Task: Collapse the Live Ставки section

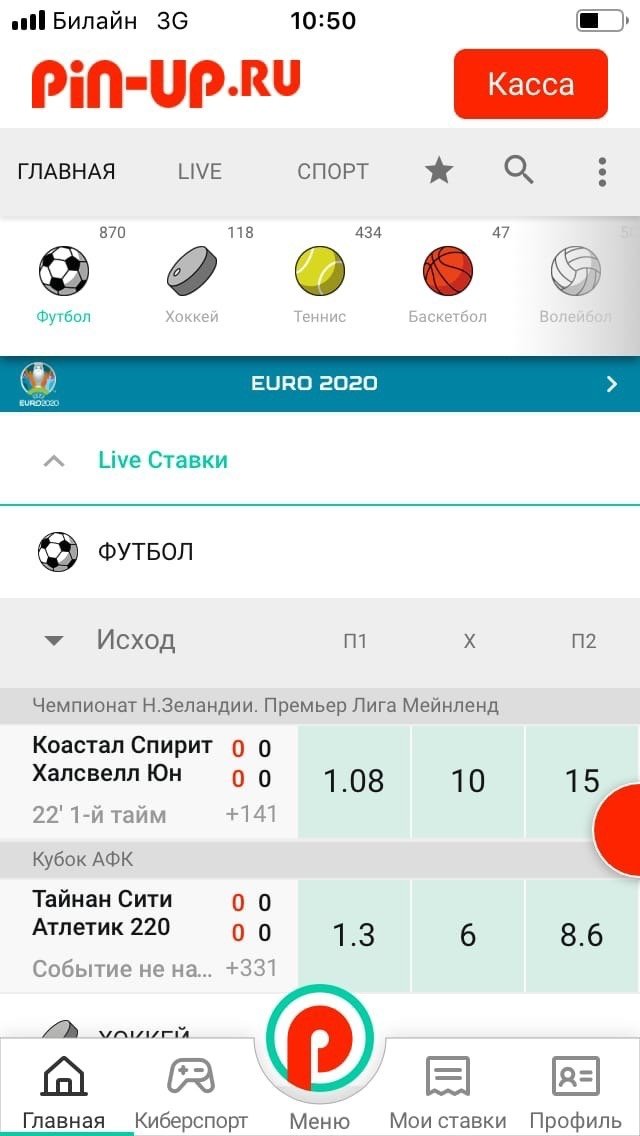Action: 56,461
